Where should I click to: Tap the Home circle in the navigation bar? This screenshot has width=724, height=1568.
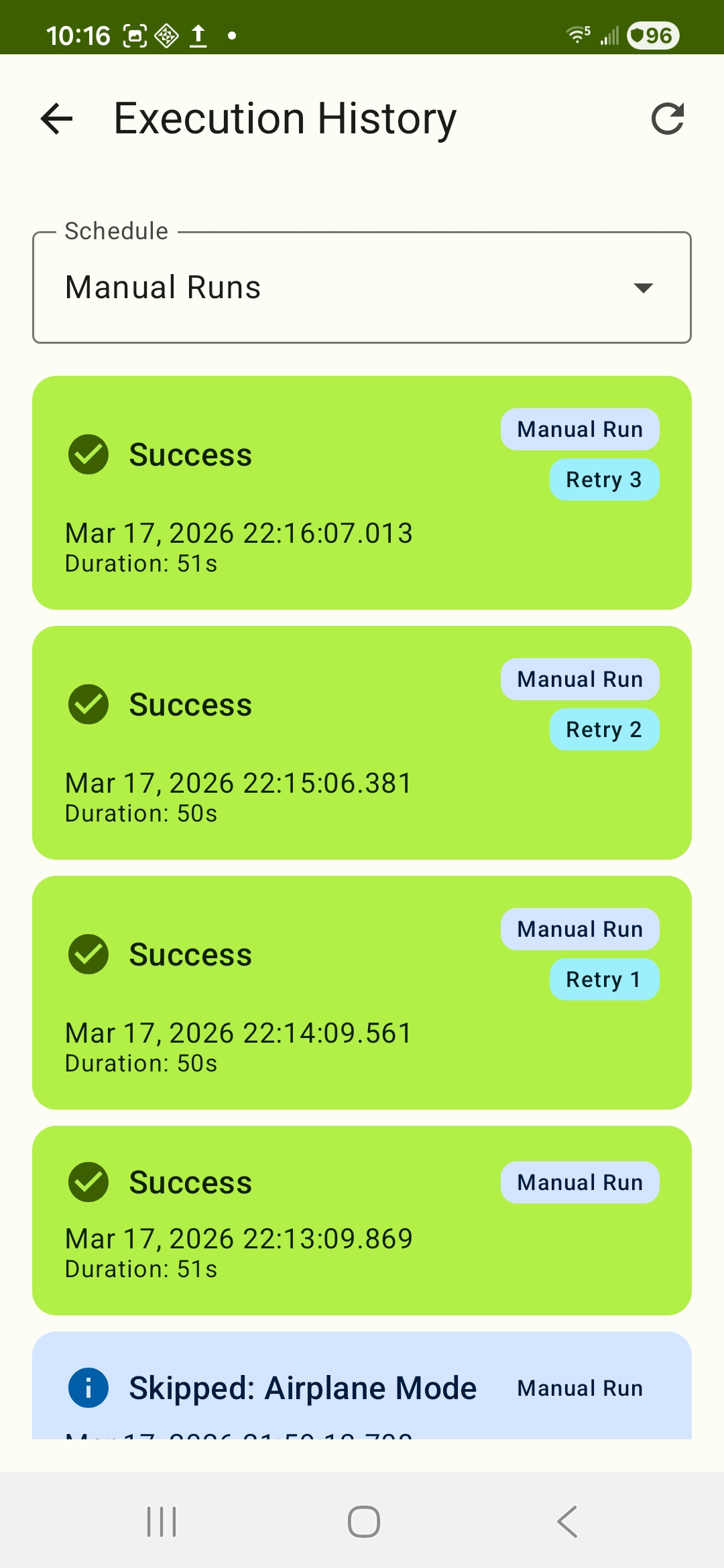[x=361, y=1520]
